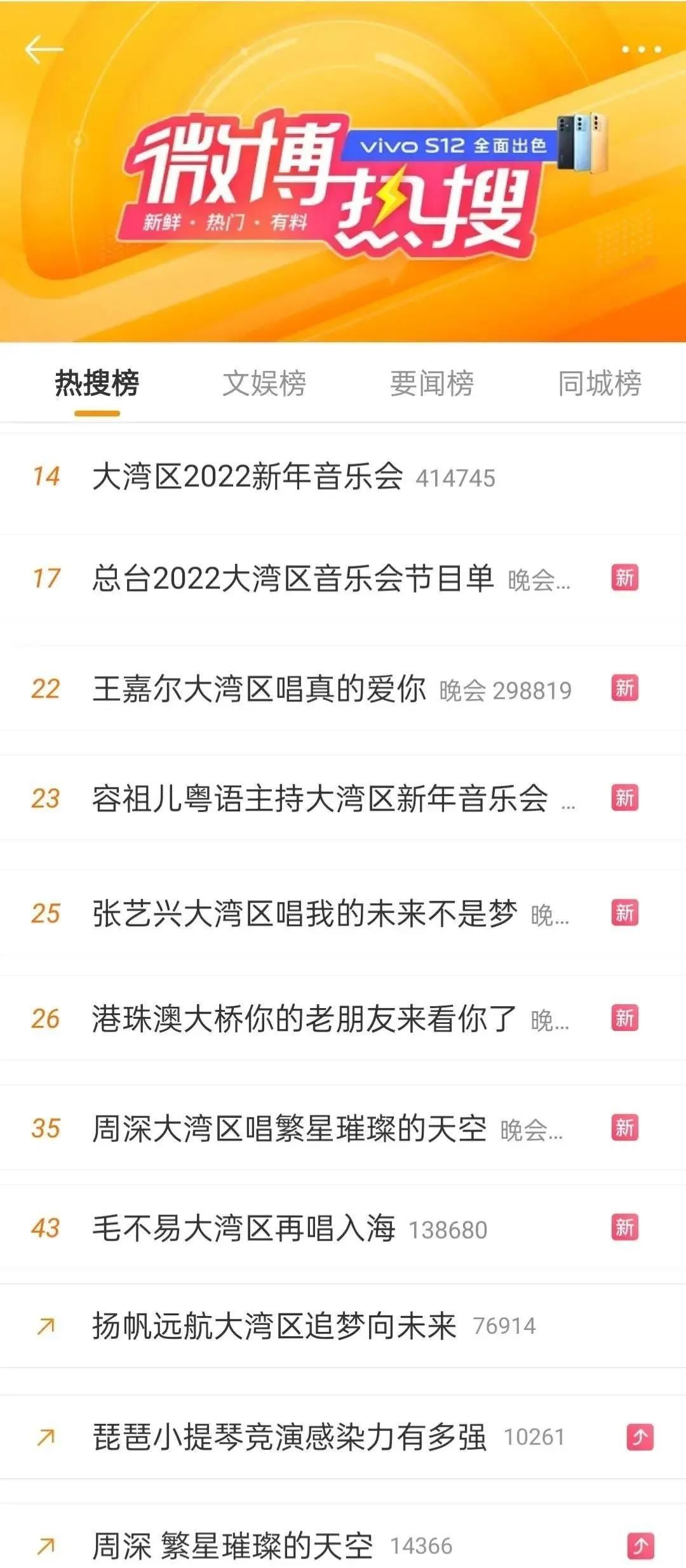Switch to the 要闻榜 tab
Screen dimensions: 686x1568
(x=432, y=383)
